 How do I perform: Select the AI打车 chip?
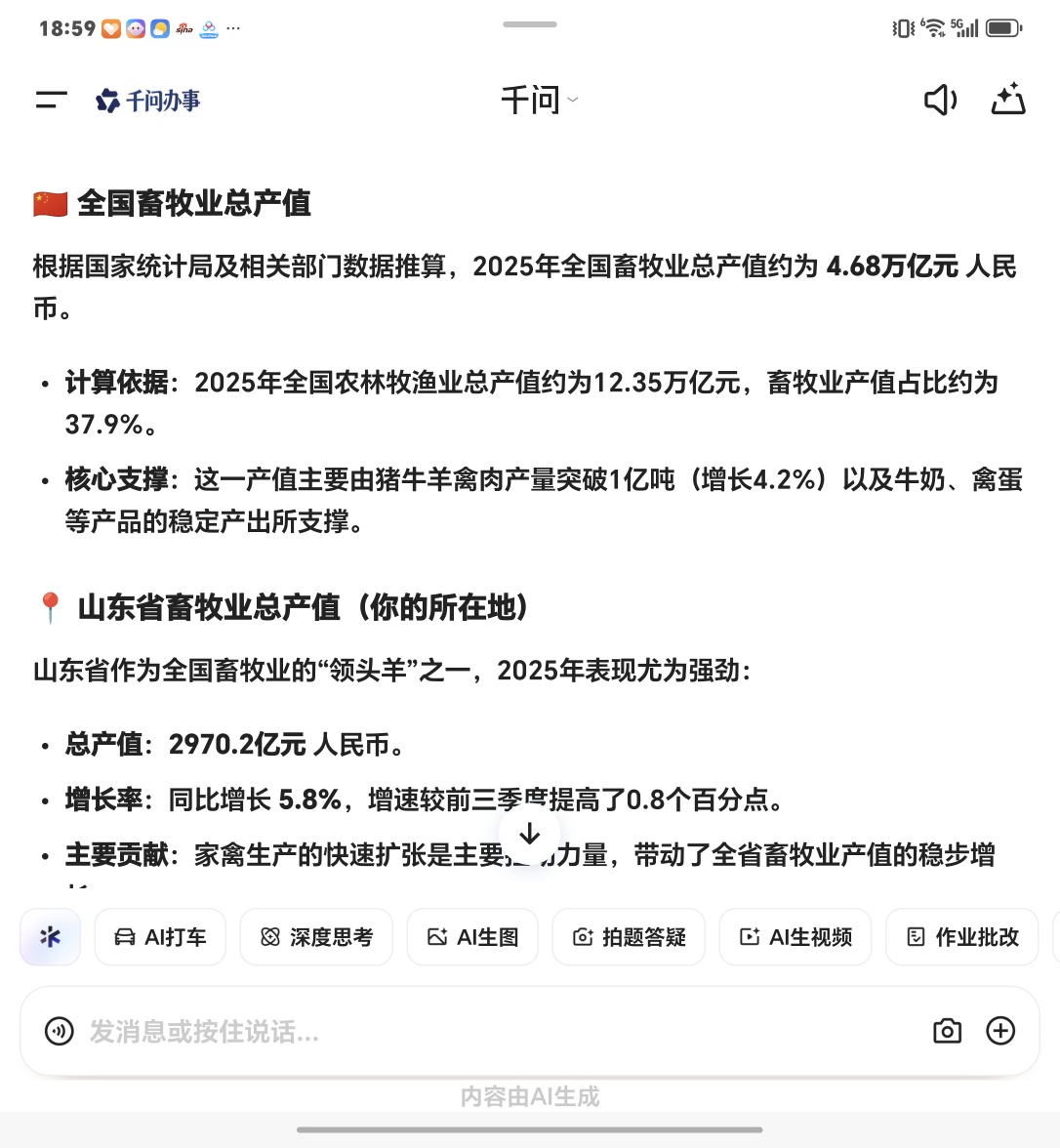[x=160, y=937]
